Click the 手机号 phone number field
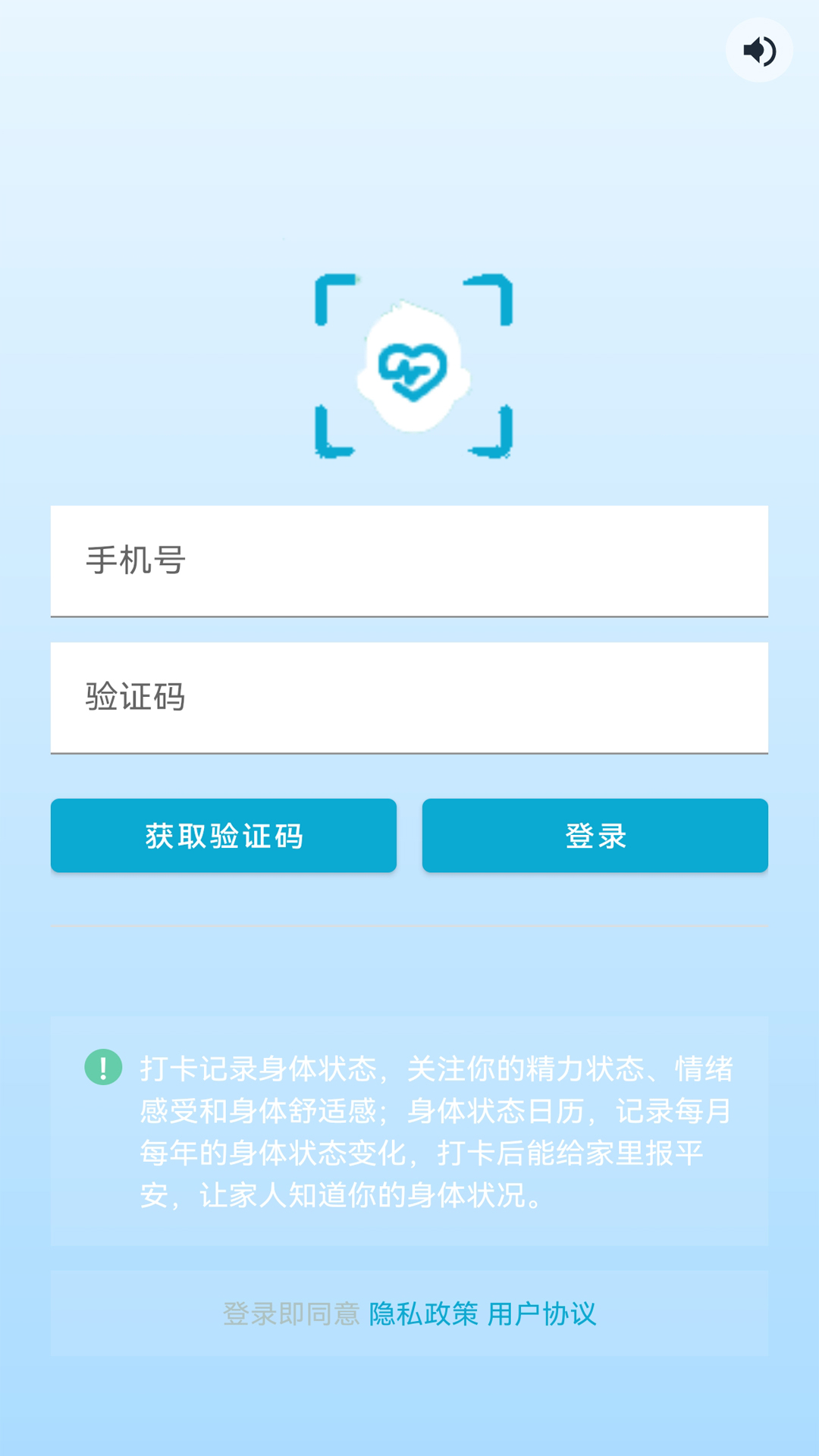819x1456 pixels. 409,563
